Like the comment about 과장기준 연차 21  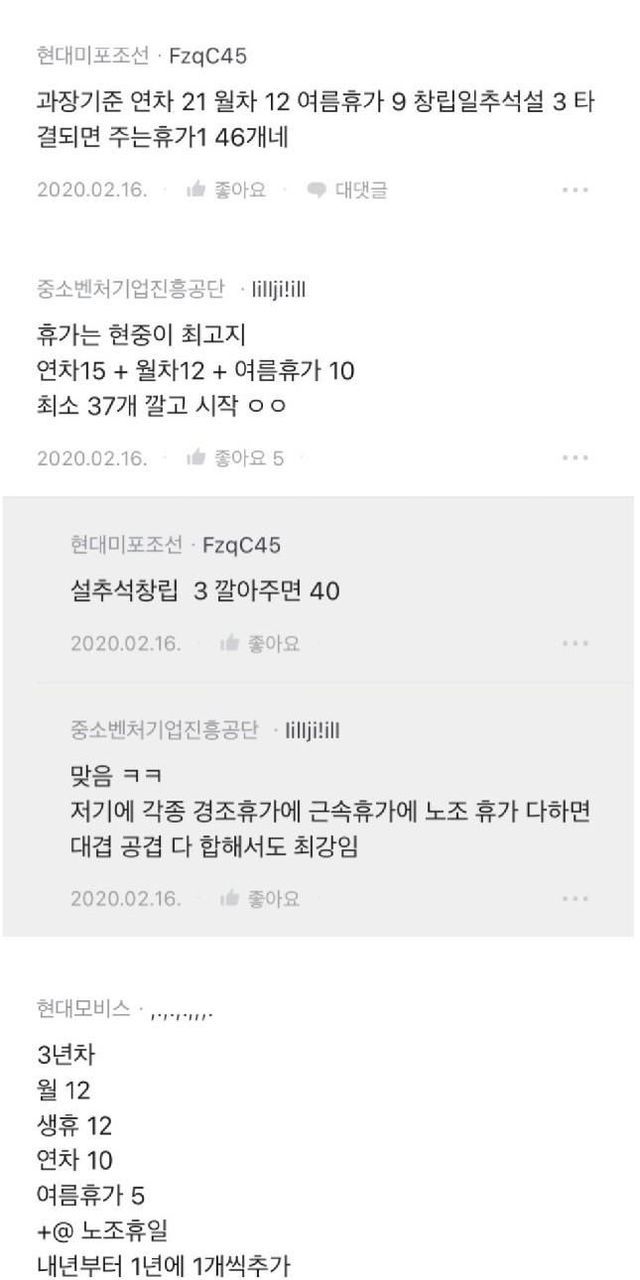[x=226, y=189]
